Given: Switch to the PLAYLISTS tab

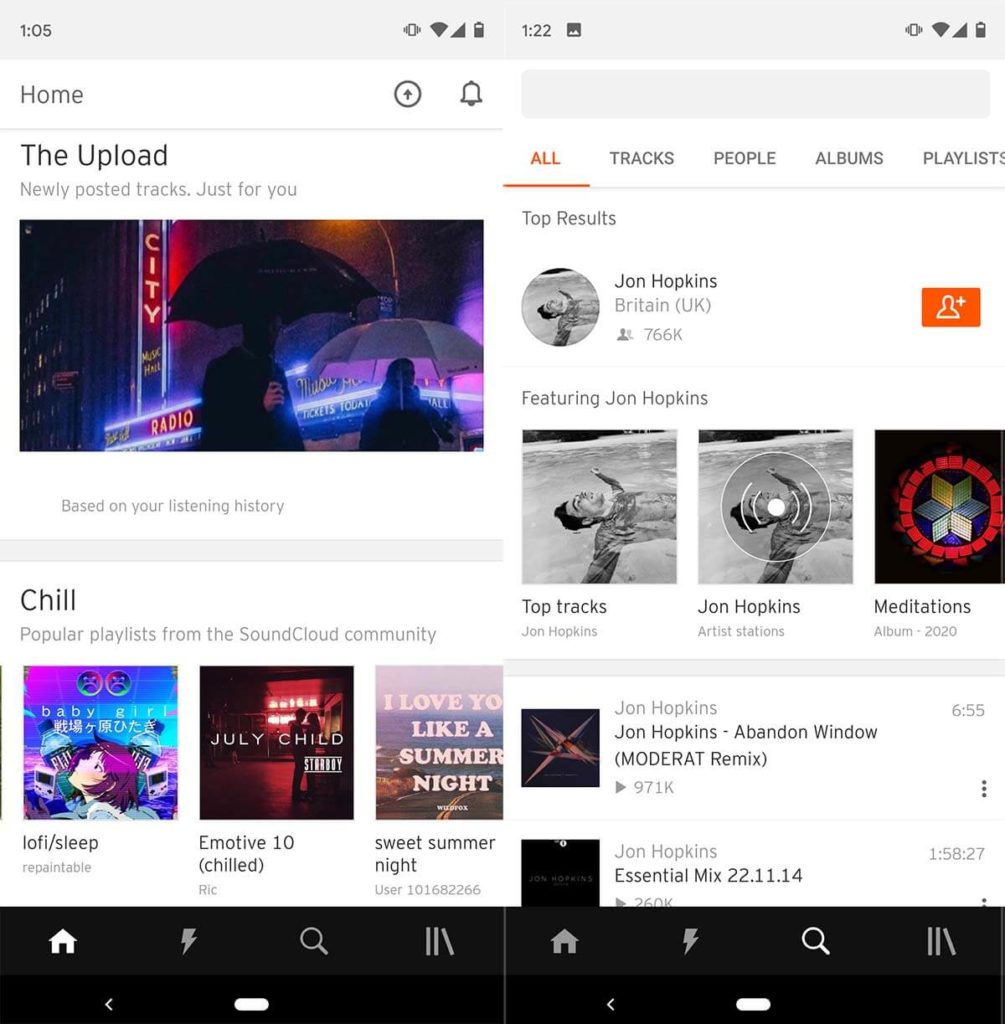Looking at the screenshot, I should (962, 158).
